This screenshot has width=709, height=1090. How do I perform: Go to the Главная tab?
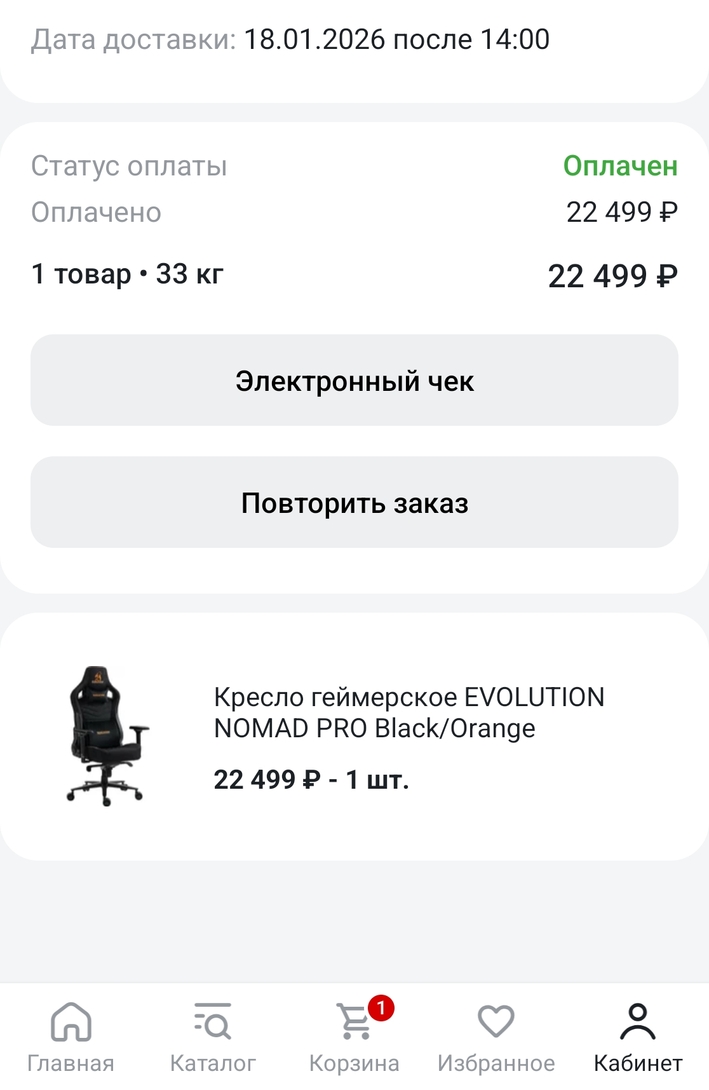(70, 1037)
